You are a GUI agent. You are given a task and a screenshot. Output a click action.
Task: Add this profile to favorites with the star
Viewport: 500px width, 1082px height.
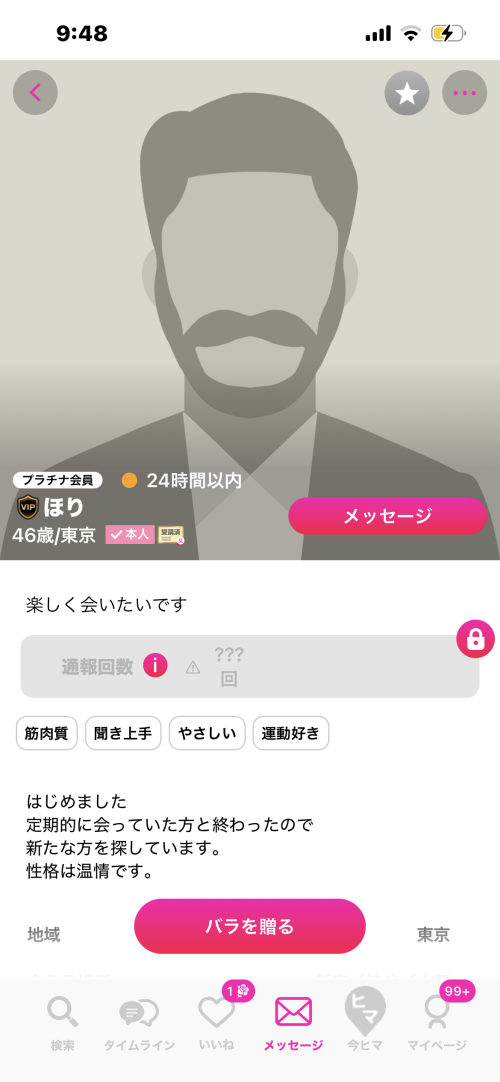[407, 92]
